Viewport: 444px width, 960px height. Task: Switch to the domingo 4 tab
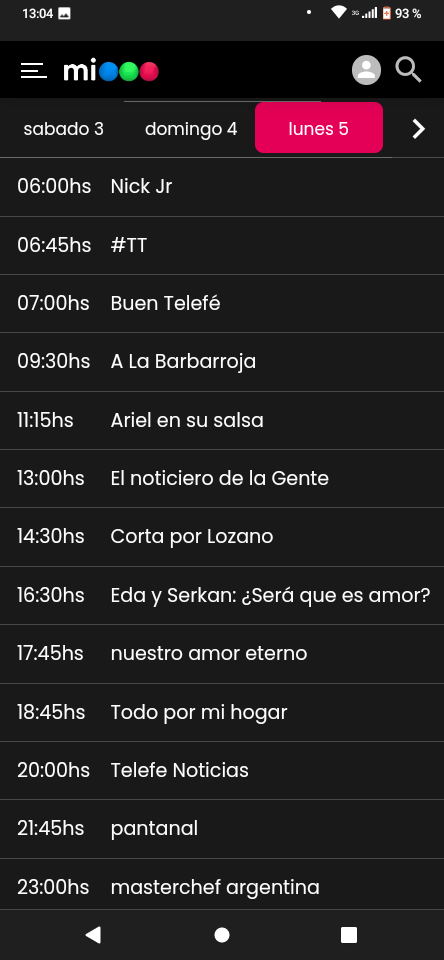191,129
